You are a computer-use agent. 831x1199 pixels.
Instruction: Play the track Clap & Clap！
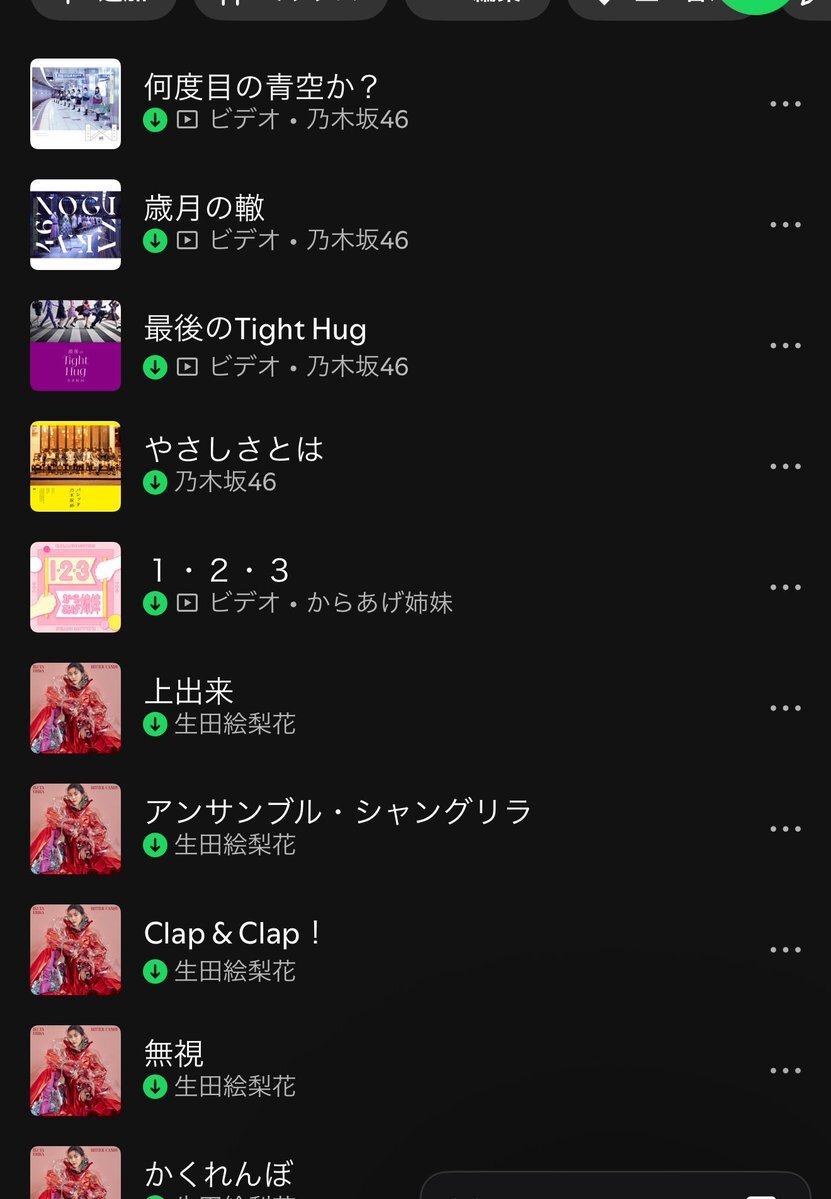pyautogui.click(x=234, y=934)
